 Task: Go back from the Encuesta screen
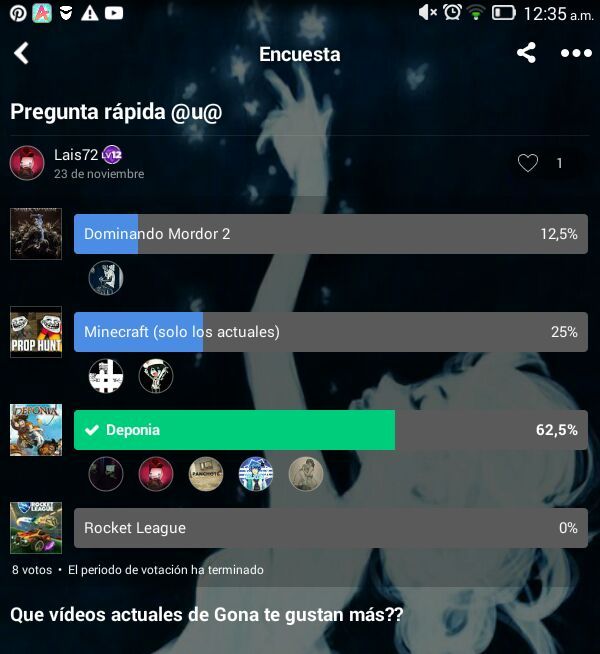[x=22, y=54]
